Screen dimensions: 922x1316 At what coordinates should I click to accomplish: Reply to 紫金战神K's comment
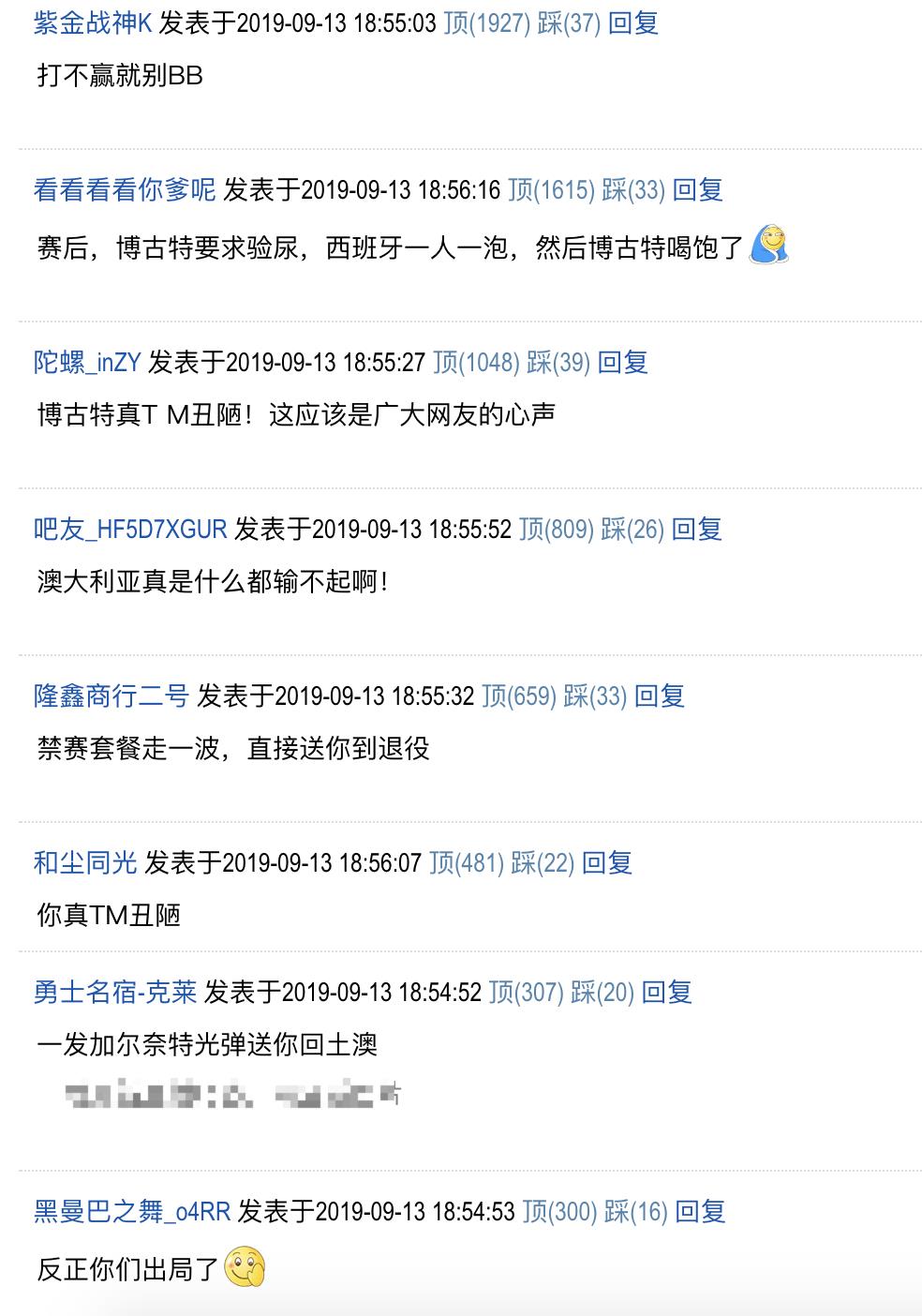click(633, 23)
